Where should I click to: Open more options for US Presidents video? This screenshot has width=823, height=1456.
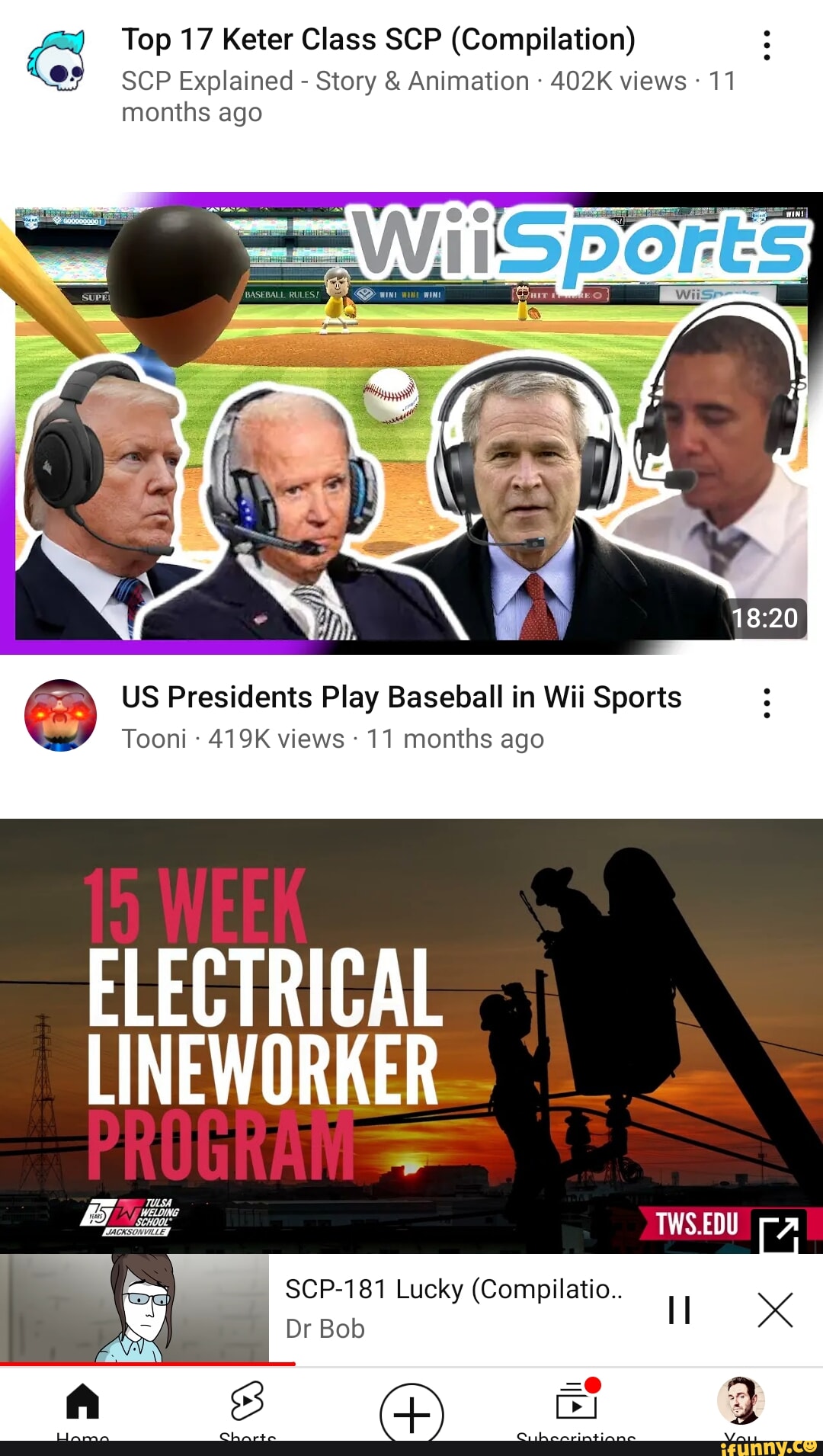767,703
